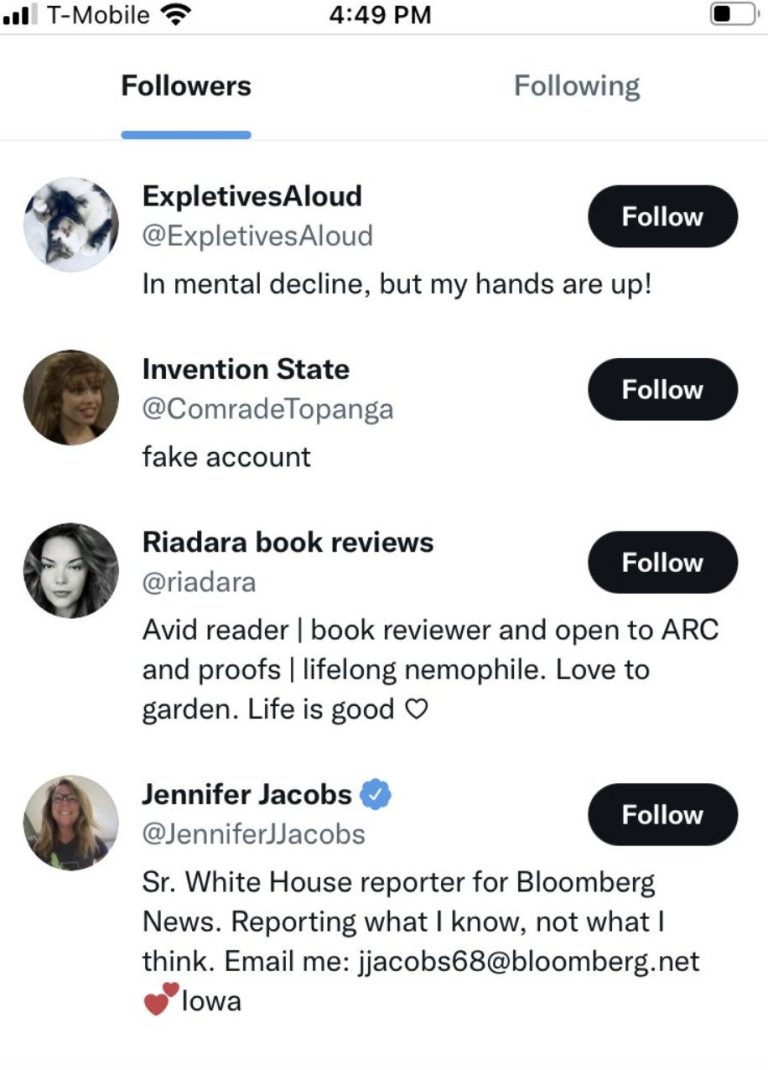Follow Invention State account

pyautogui.click(x=662, y=389)
